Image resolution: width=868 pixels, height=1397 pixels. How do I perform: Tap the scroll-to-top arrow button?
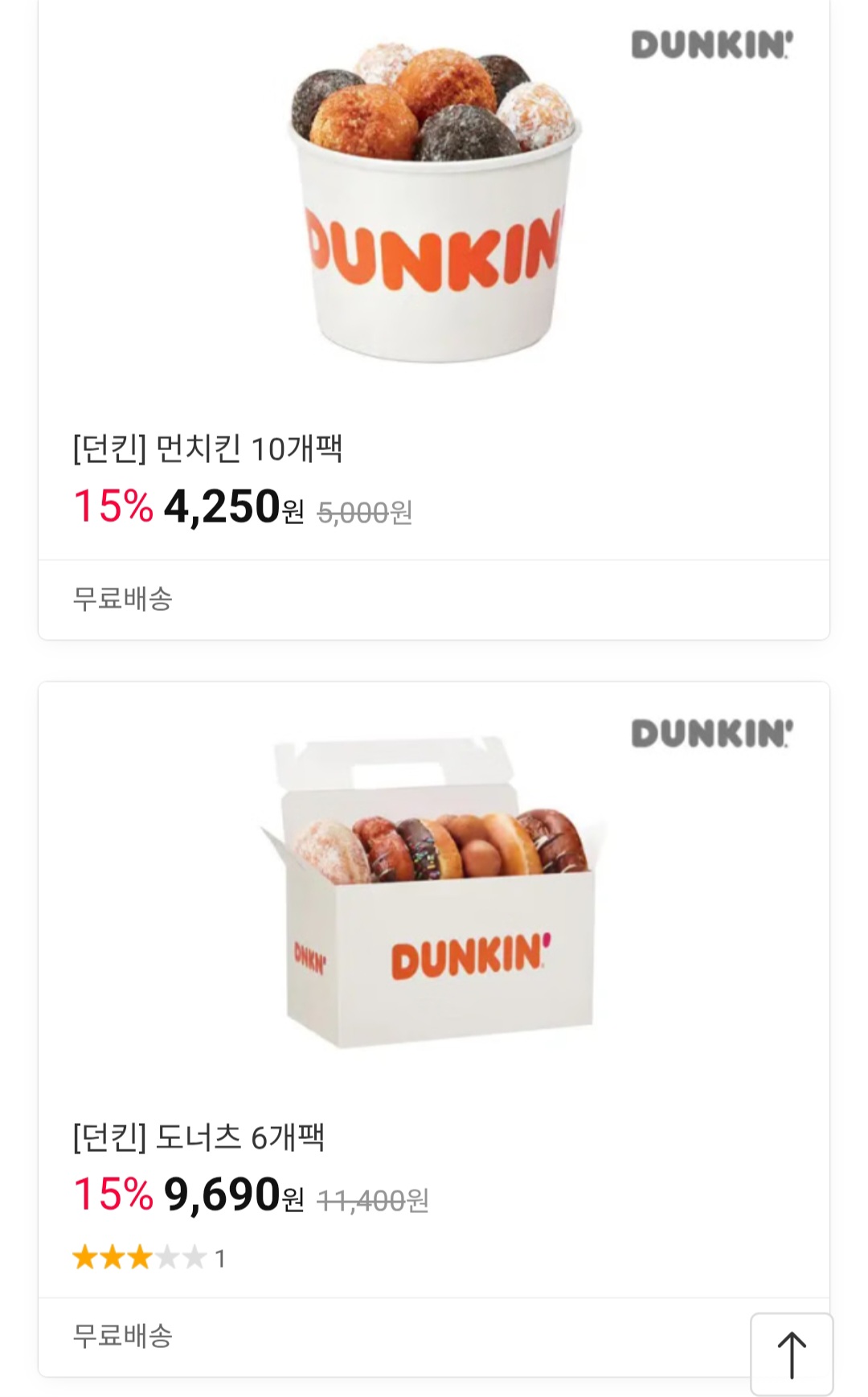click(x=792, y=1354)
